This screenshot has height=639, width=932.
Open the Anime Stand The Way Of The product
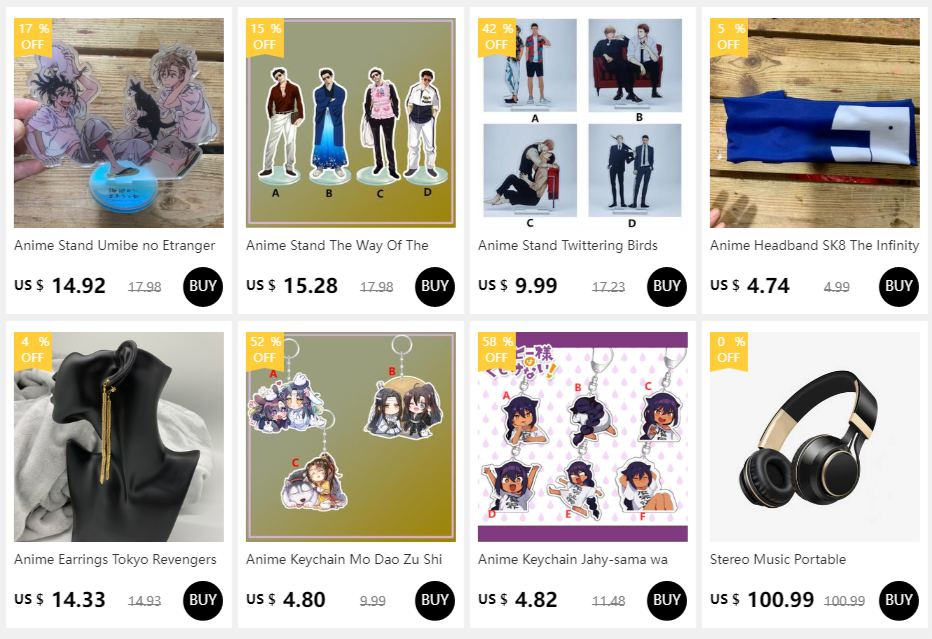[x=337, y=245]
